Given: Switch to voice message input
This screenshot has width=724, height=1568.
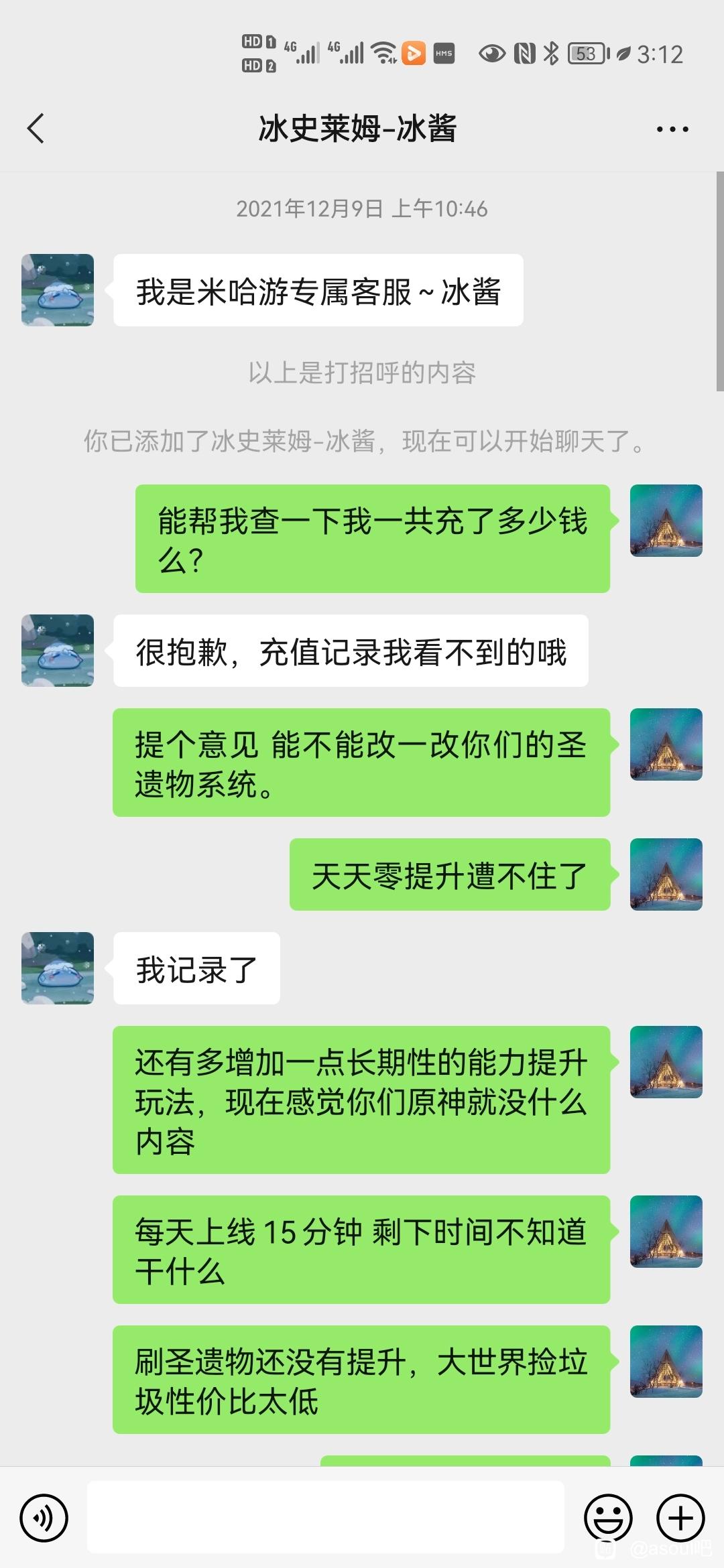Looking at the screenshot, I should 44,1518.
